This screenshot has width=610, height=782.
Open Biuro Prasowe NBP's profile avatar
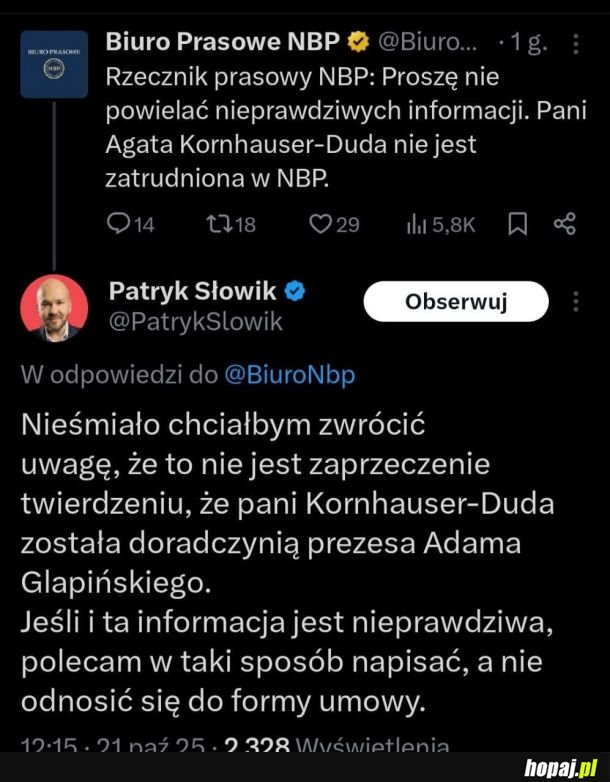(54, 64)
